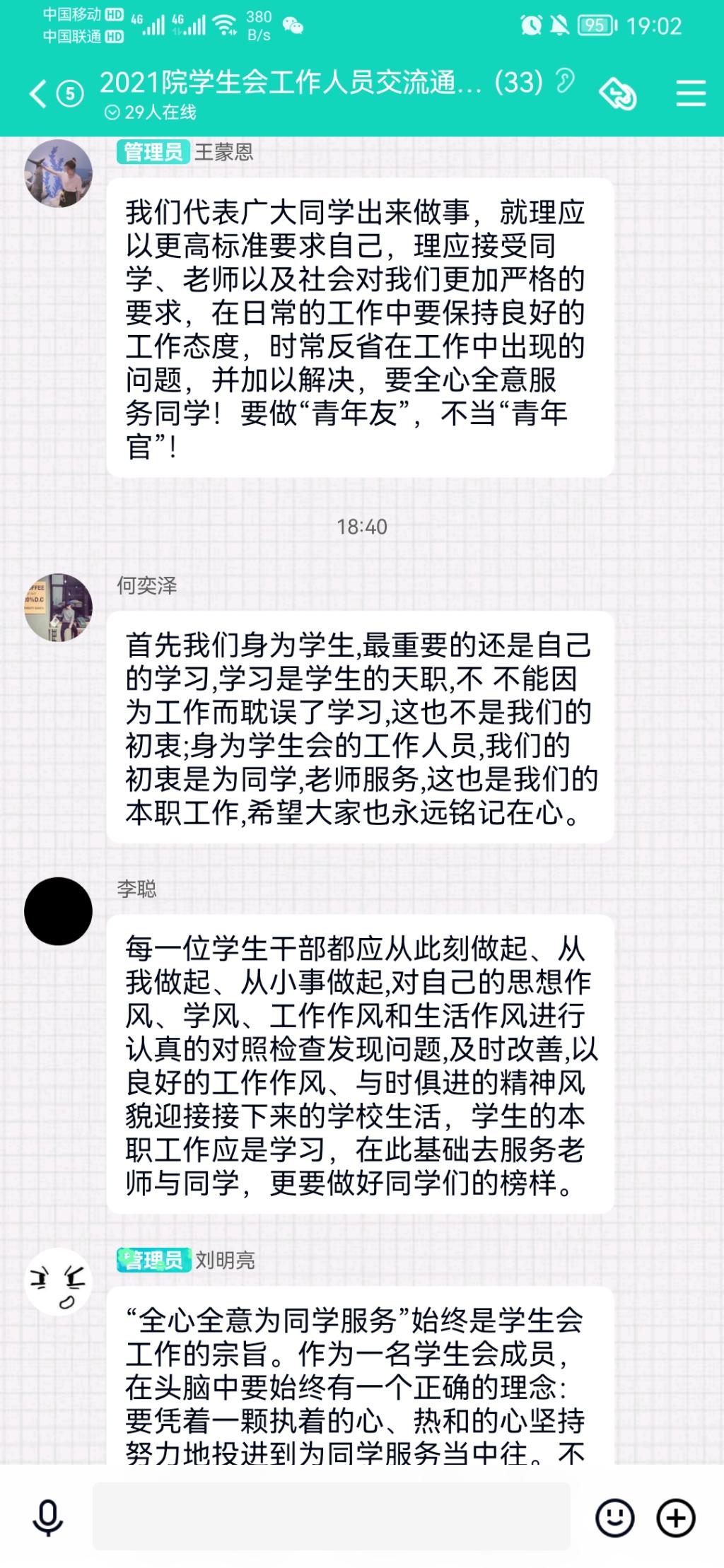Go back to the chat list
Image resolution: width=724 pixels, height=1568 pixels.
click(x=39, y=93)
